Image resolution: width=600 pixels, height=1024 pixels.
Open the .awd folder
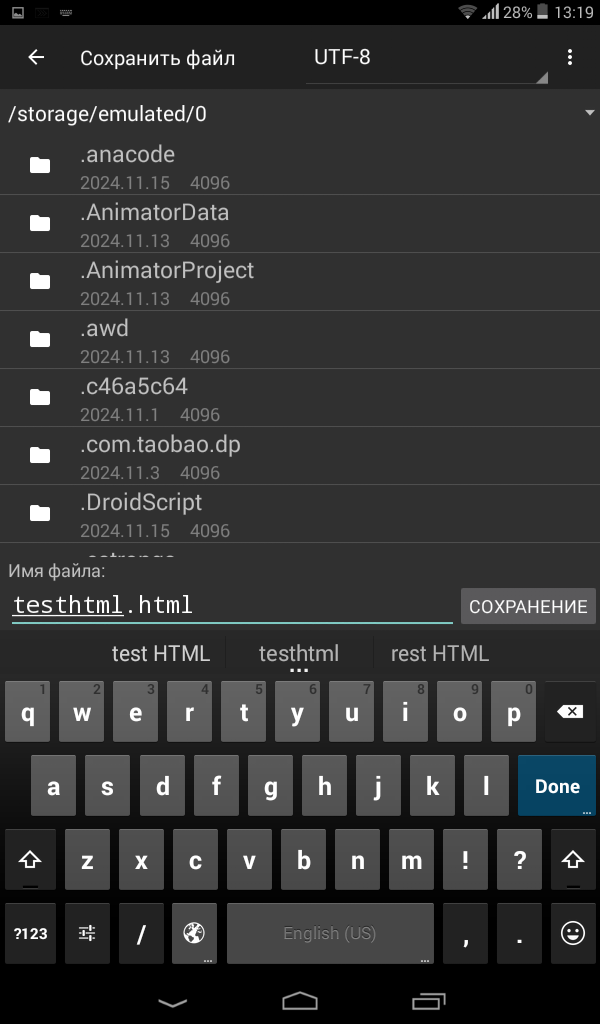300,340
